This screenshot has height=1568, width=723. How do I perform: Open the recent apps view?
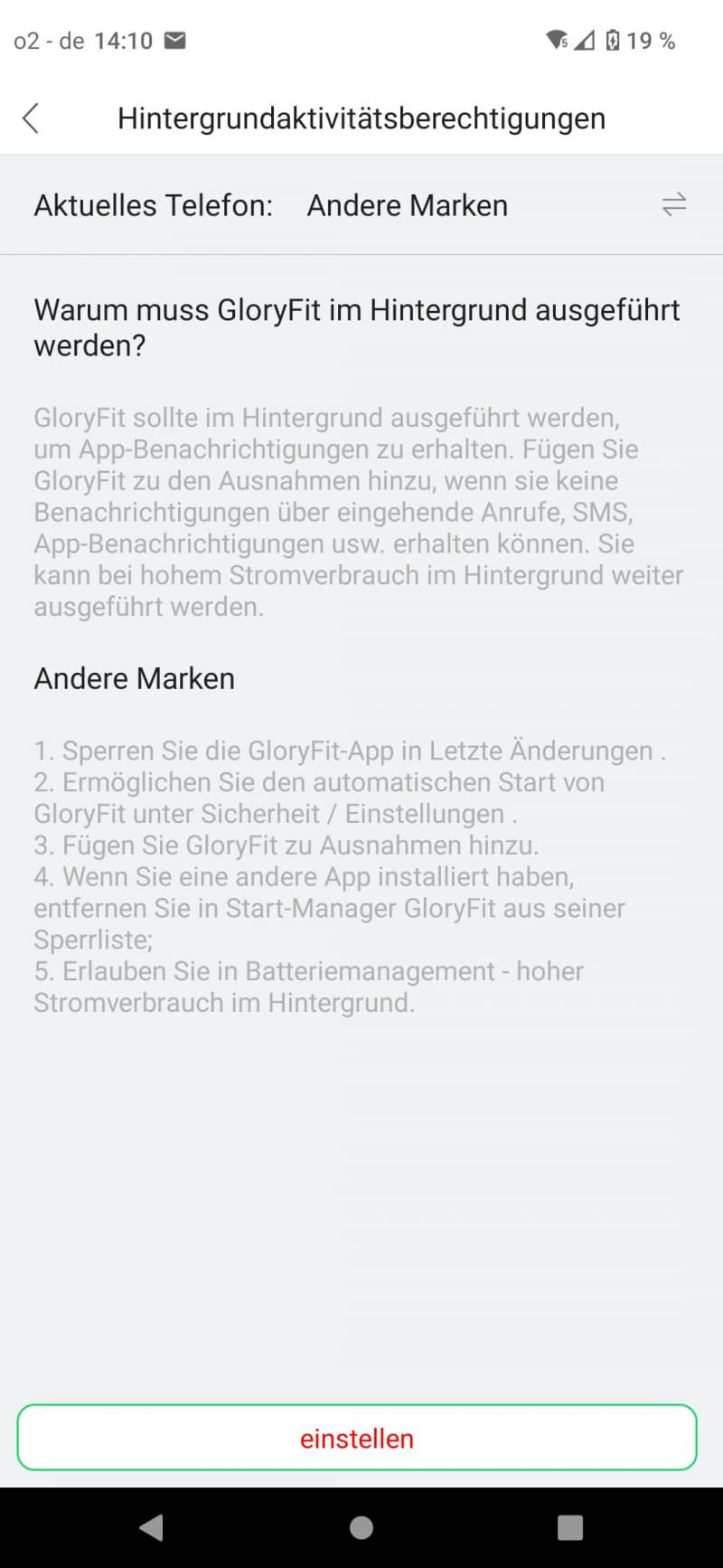point(570,1527)
